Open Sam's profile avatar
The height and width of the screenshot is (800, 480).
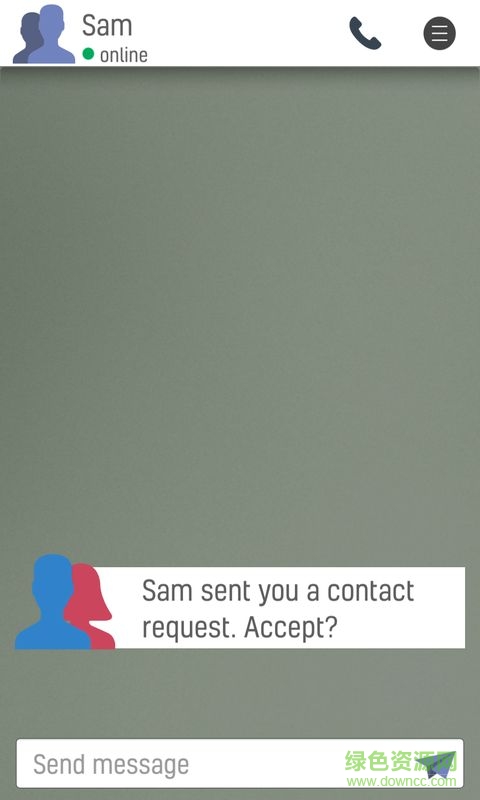(44, 34)
